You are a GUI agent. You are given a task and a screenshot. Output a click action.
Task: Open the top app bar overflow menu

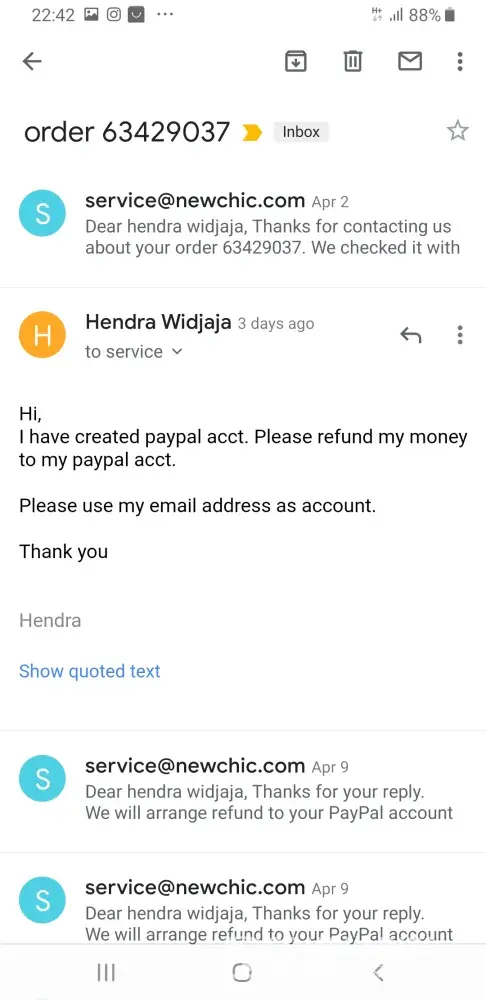click(460, 61)
